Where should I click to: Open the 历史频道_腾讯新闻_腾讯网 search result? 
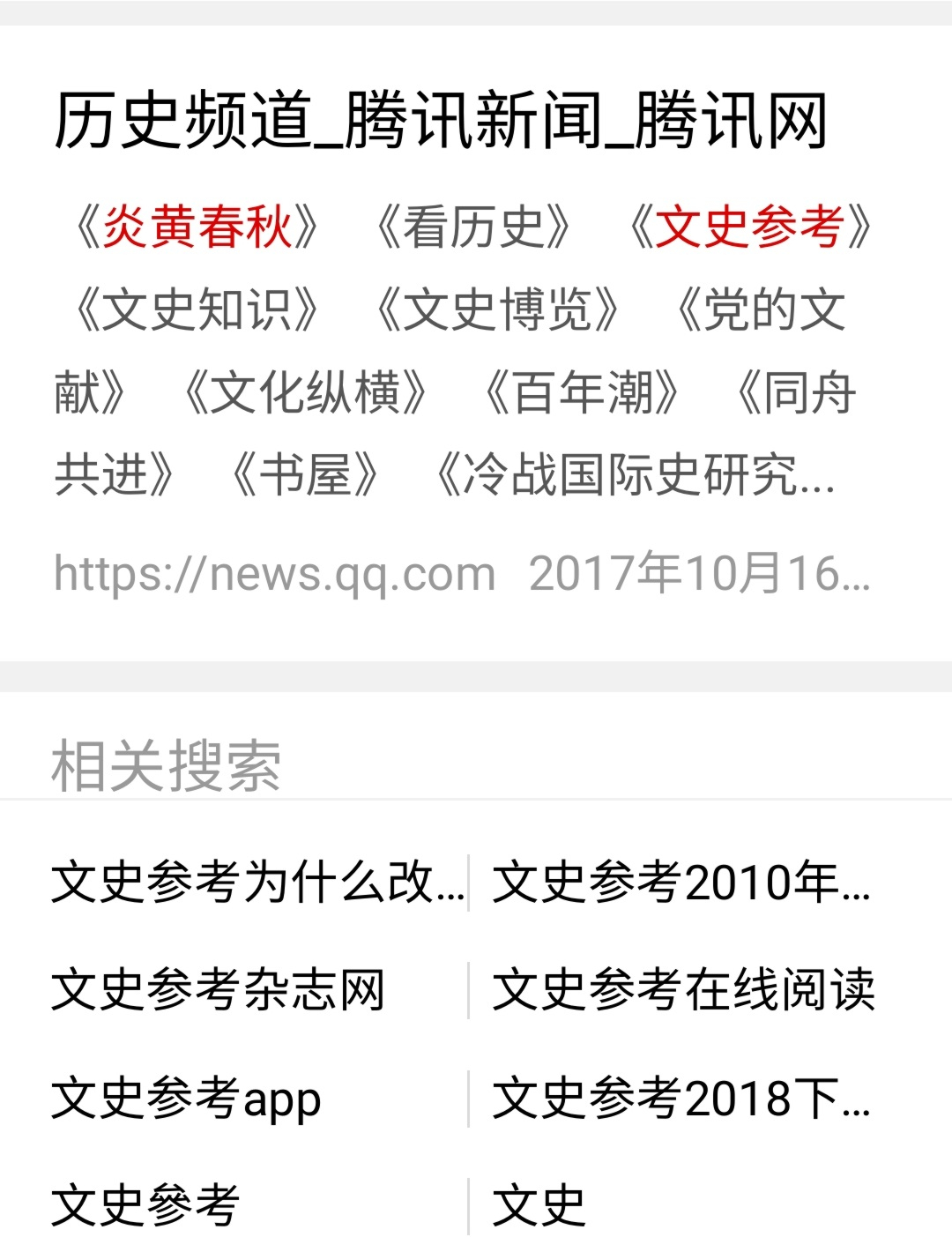pyautogui.click(x=441, y=121)
